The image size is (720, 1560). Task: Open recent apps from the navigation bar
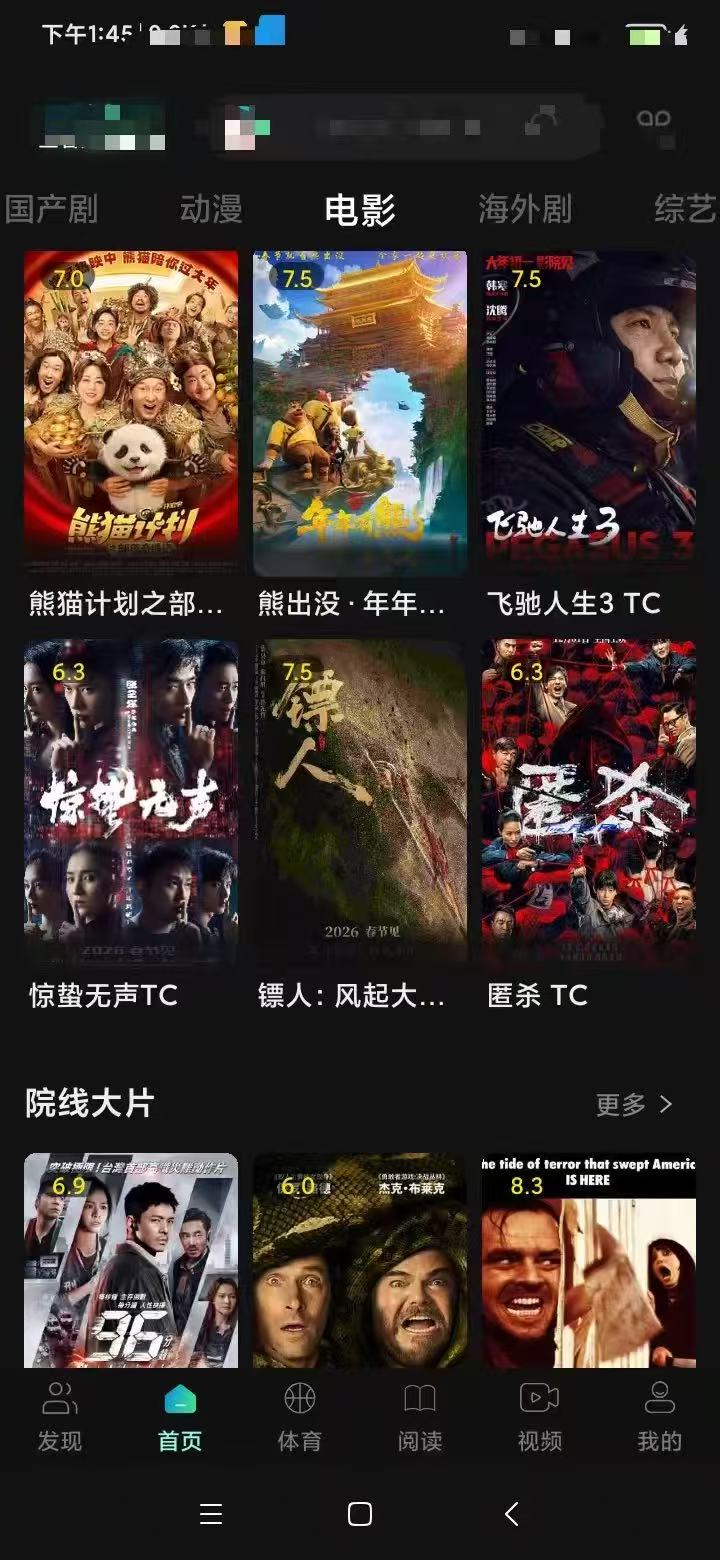(x=210, y=1514)
